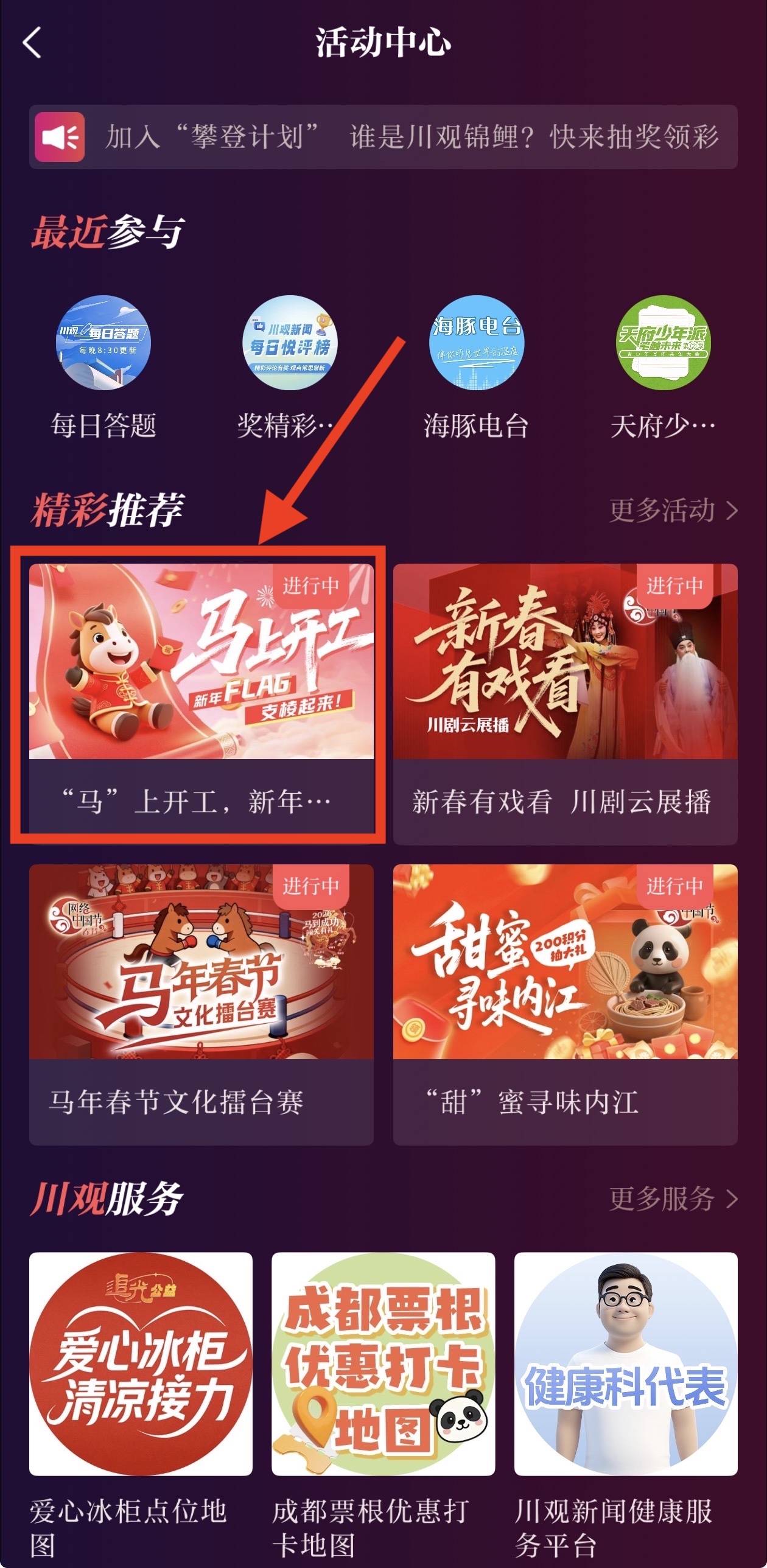The image size is (767, 1568).
Task: Open 每日答题 activity
Action: (103, 343)
